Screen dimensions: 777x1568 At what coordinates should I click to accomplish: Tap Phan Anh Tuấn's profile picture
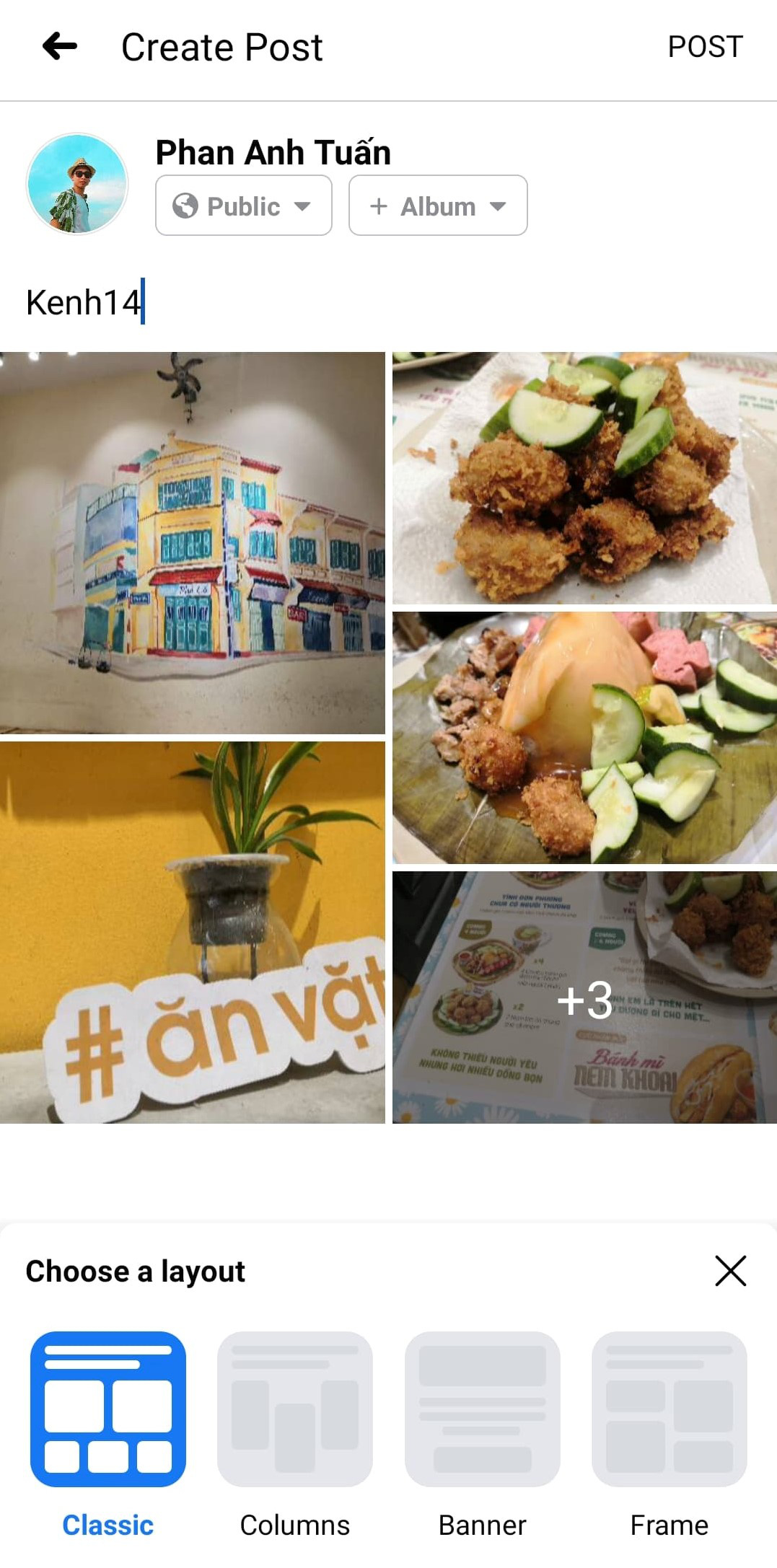[x=77, y=183]
